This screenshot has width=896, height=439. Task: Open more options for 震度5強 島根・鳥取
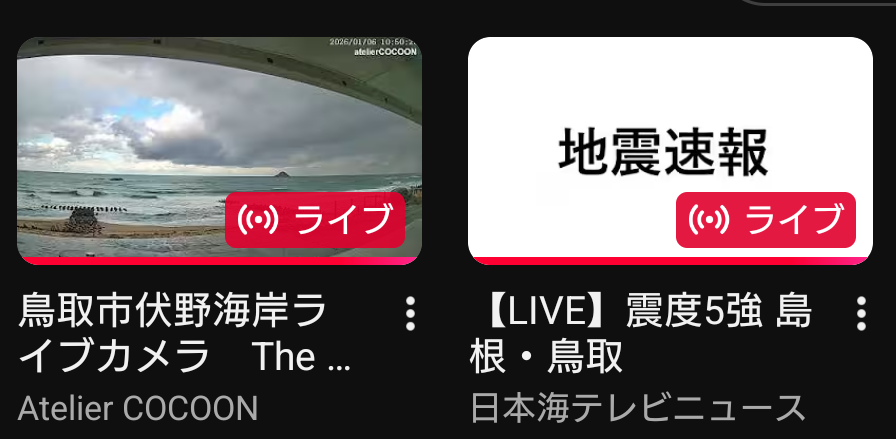point(861,314)
